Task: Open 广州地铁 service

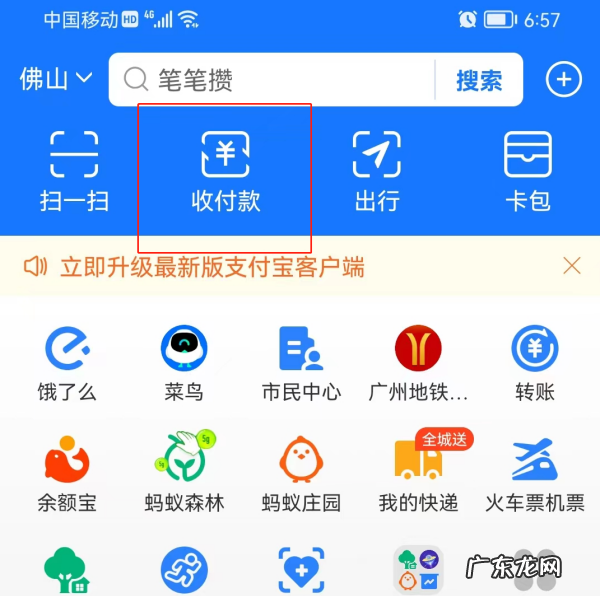Action: [418, 363]
